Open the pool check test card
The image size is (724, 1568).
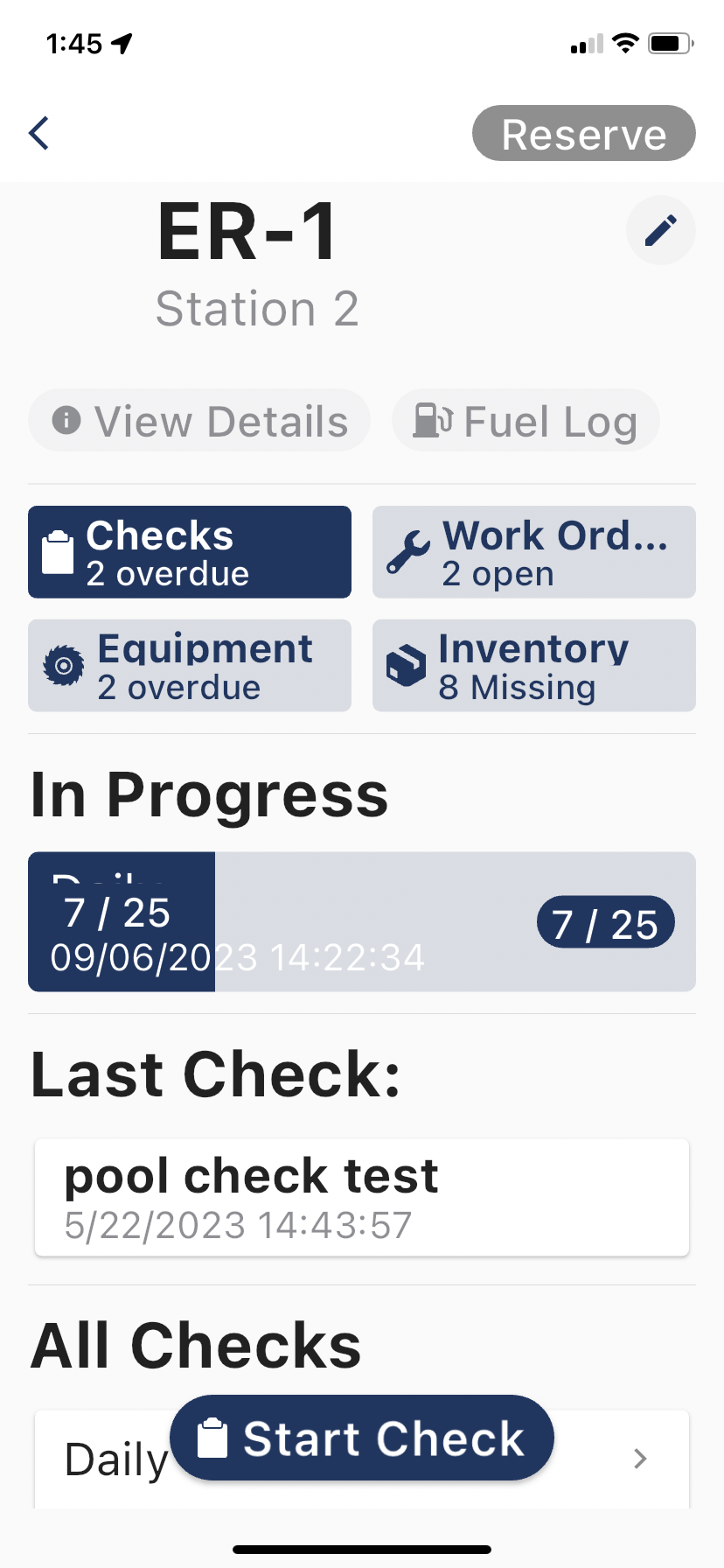point(362,1197)
